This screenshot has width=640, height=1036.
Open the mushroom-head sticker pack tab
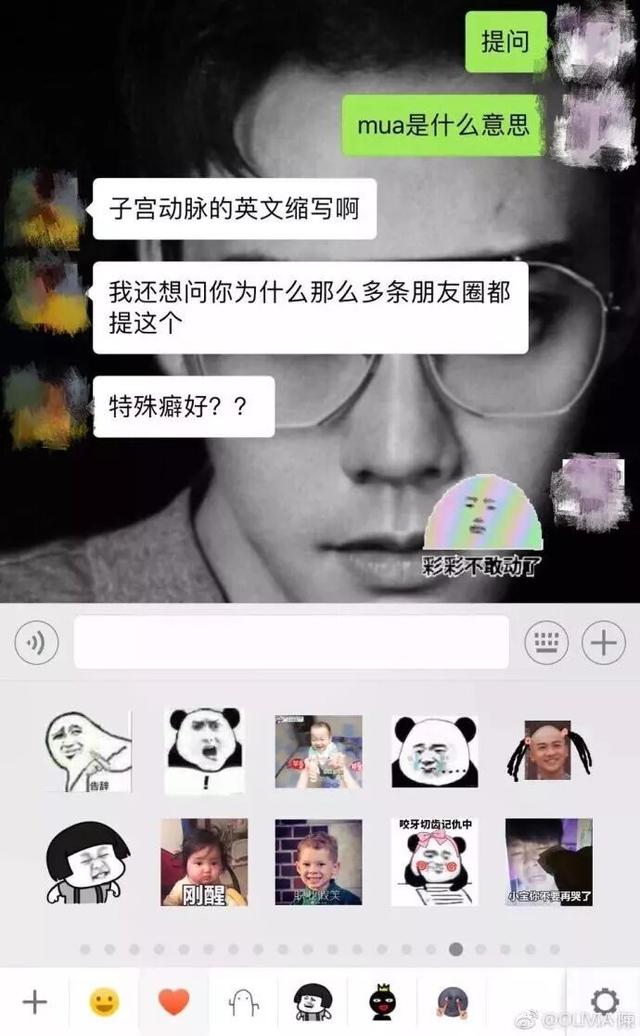click(313, 1001)
